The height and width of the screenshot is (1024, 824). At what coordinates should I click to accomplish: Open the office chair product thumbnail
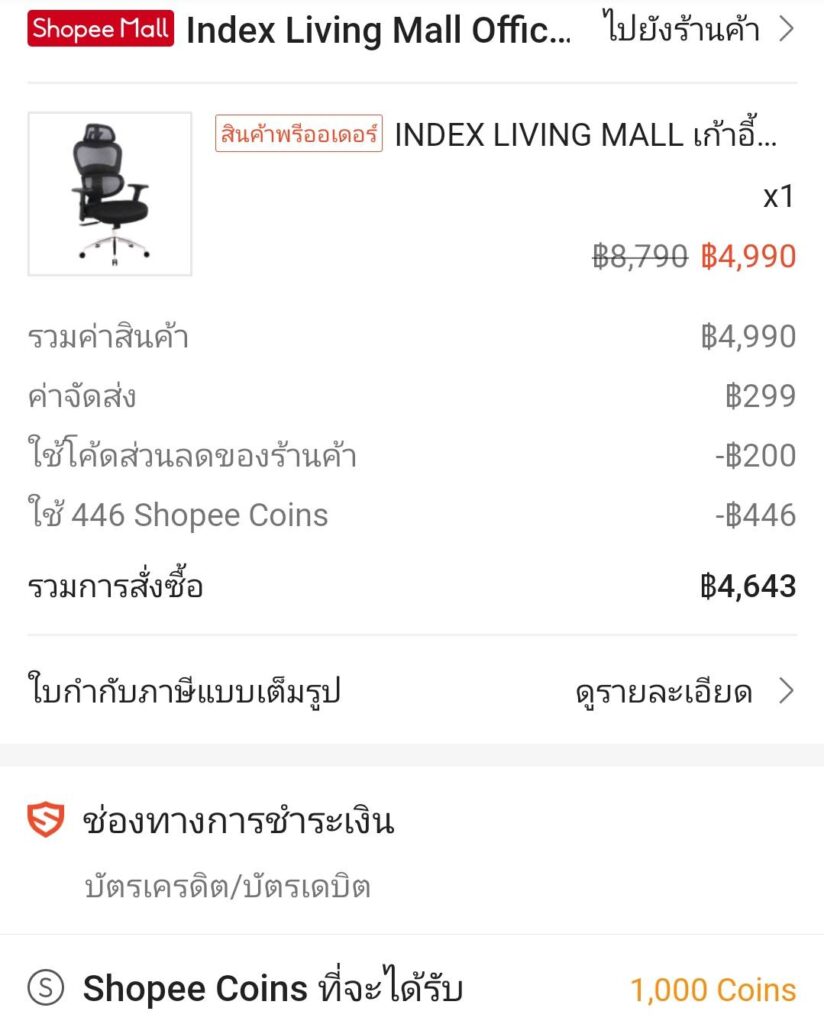[110, 194]
